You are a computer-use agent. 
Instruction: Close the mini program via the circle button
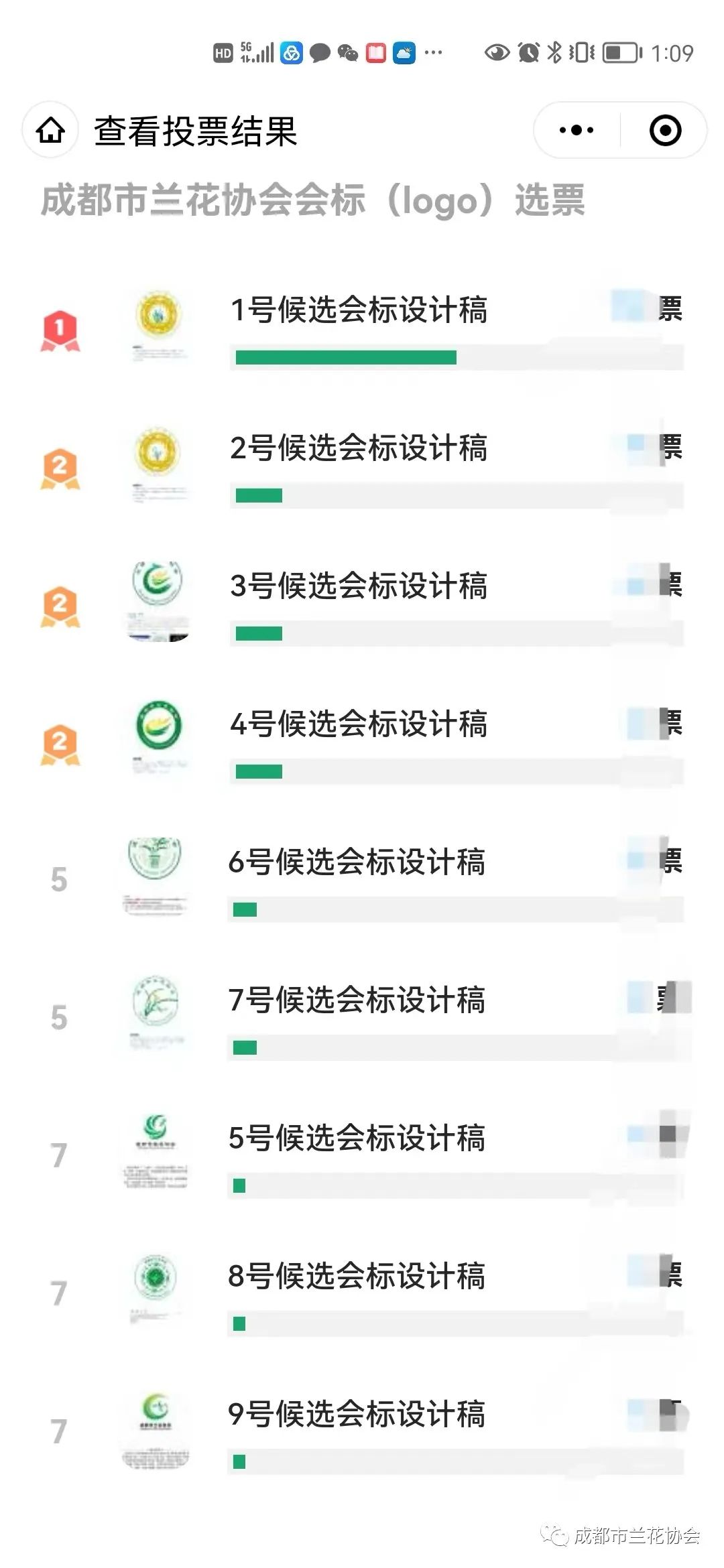click(x=666, y=130)
